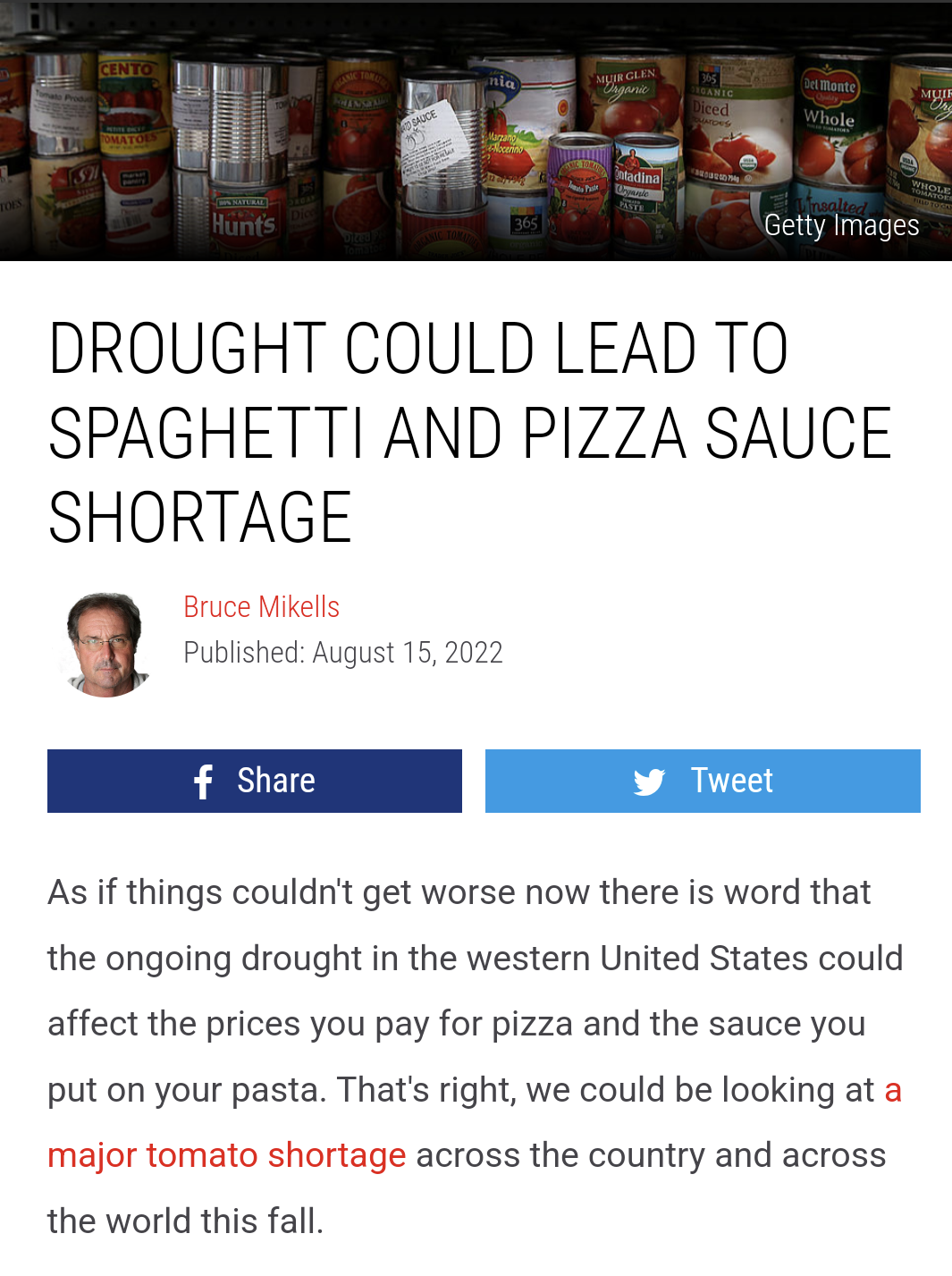Share the article on Facebook
The width and height of the screenshot is (952, 1276).
(x=255, y=781)
